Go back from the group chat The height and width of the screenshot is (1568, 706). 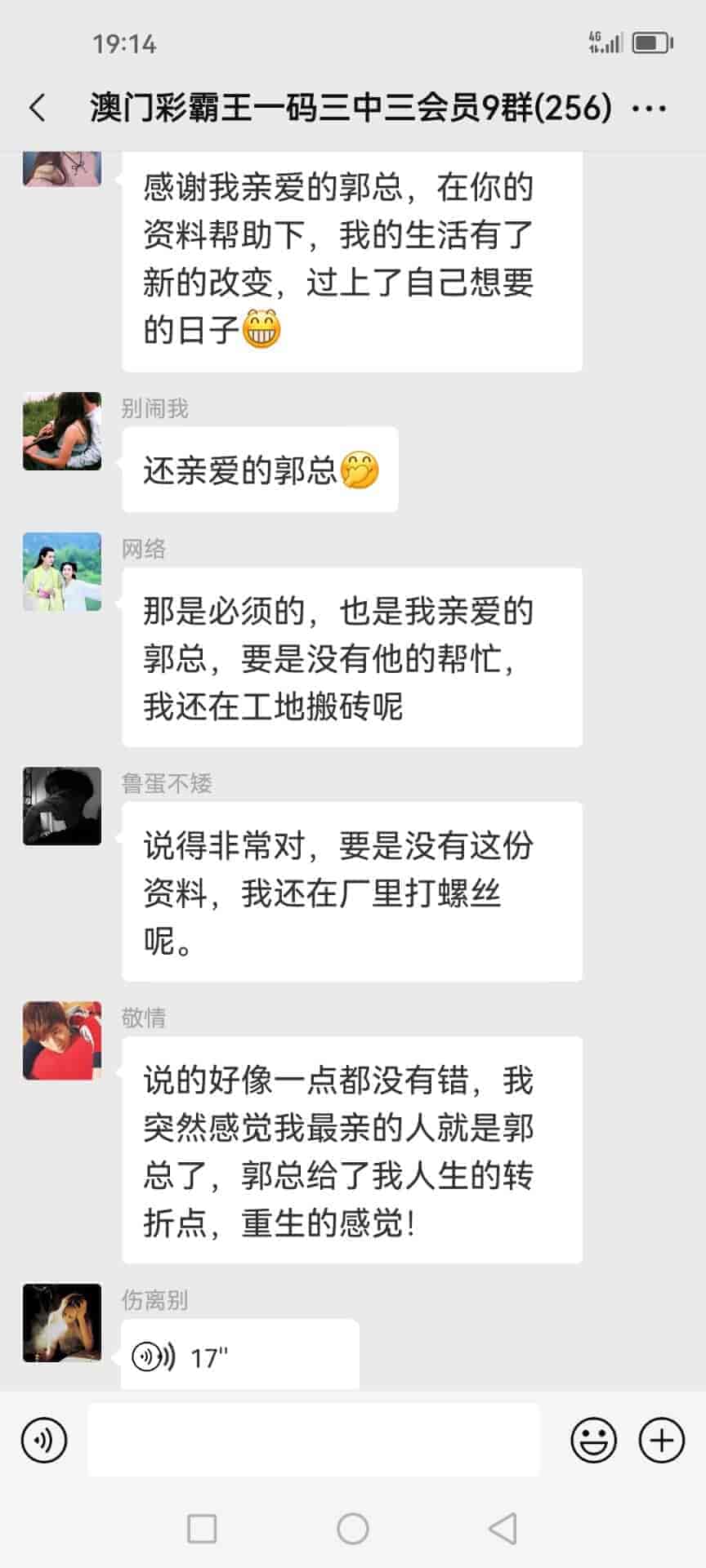(38, 108)
